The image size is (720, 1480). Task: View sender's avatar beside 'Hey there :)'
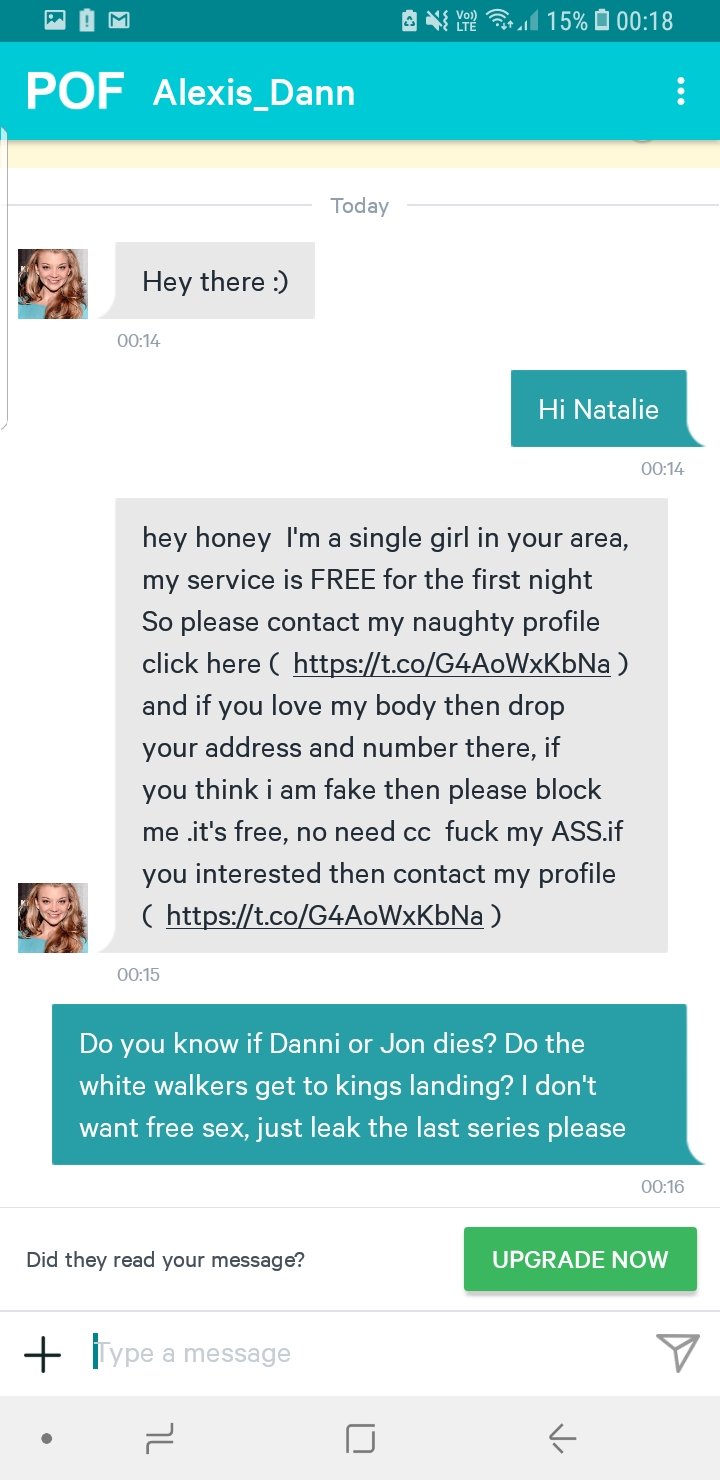click(x=53, y=284)
